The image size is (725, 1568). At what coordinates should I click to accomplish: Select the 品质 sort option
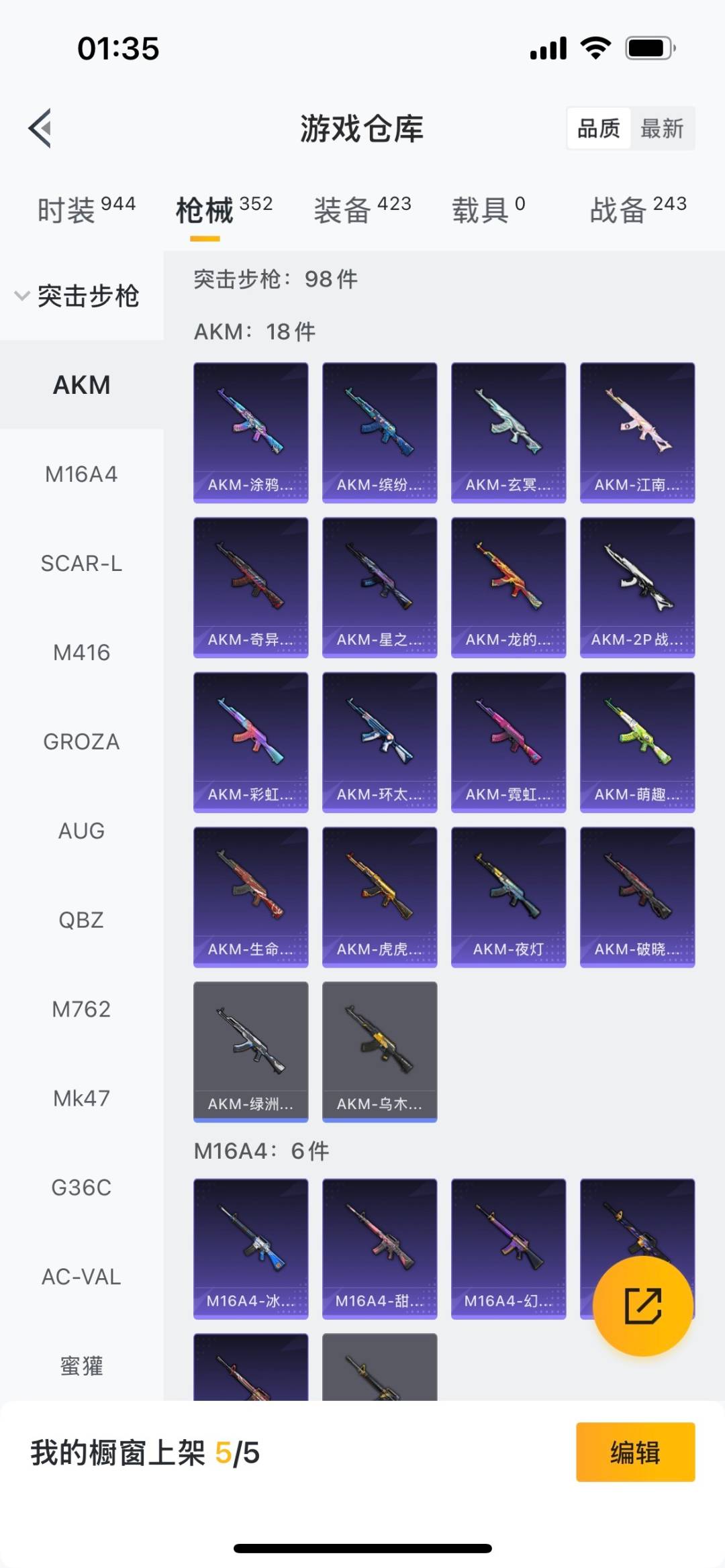(599, 128)
